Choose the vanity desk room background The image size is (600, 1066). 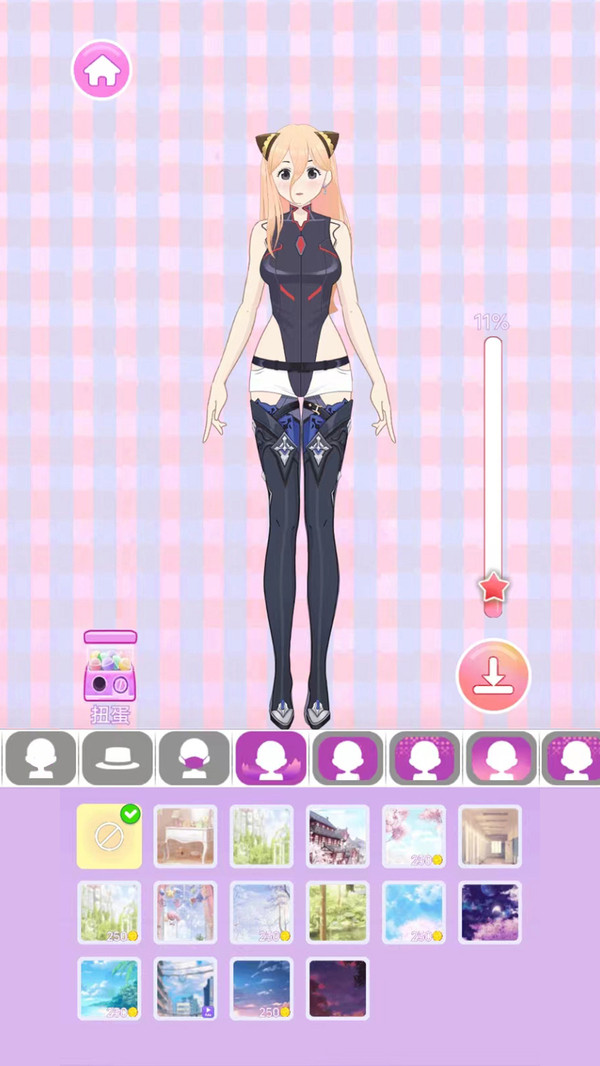(185, 836)
